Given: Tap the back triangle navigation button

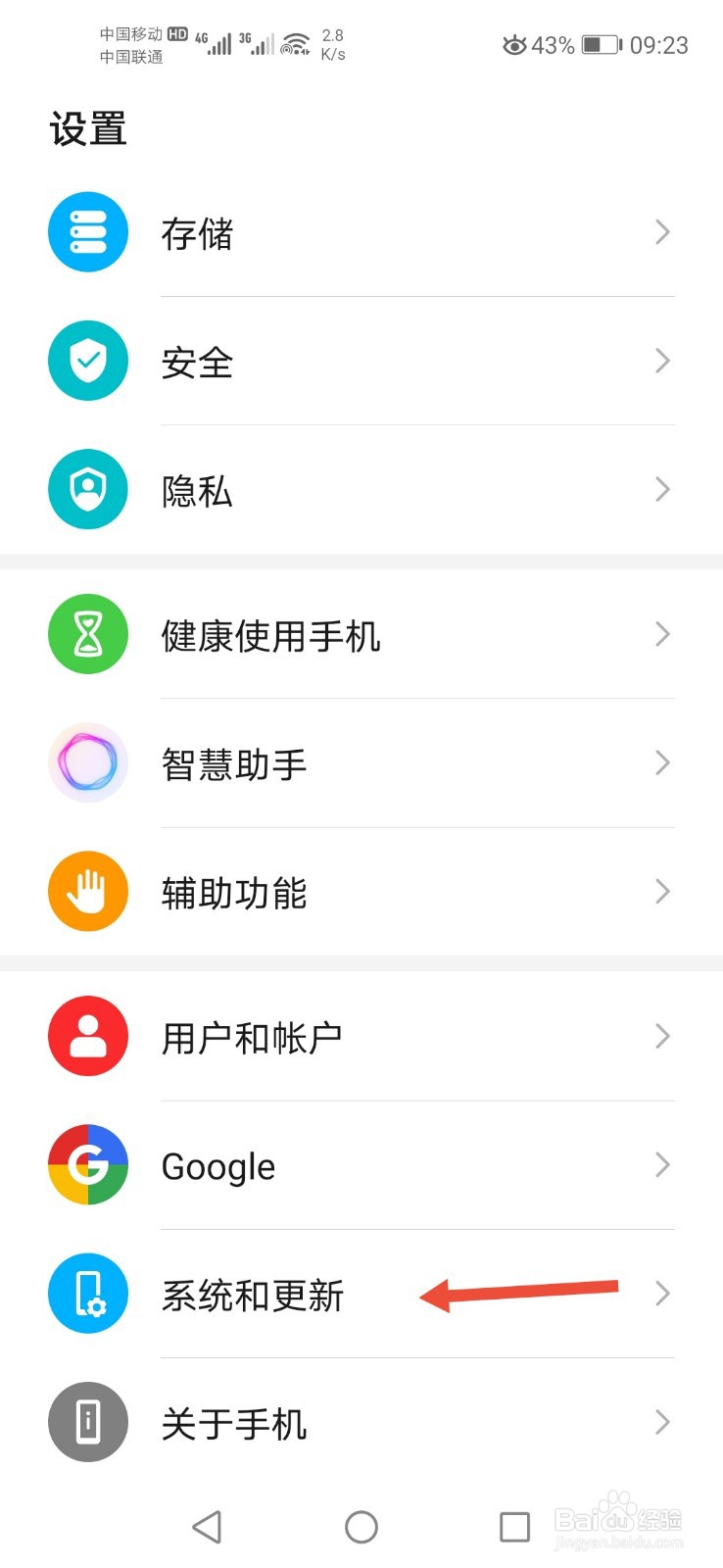Looking at the screenshot, I should point(207,1526).
